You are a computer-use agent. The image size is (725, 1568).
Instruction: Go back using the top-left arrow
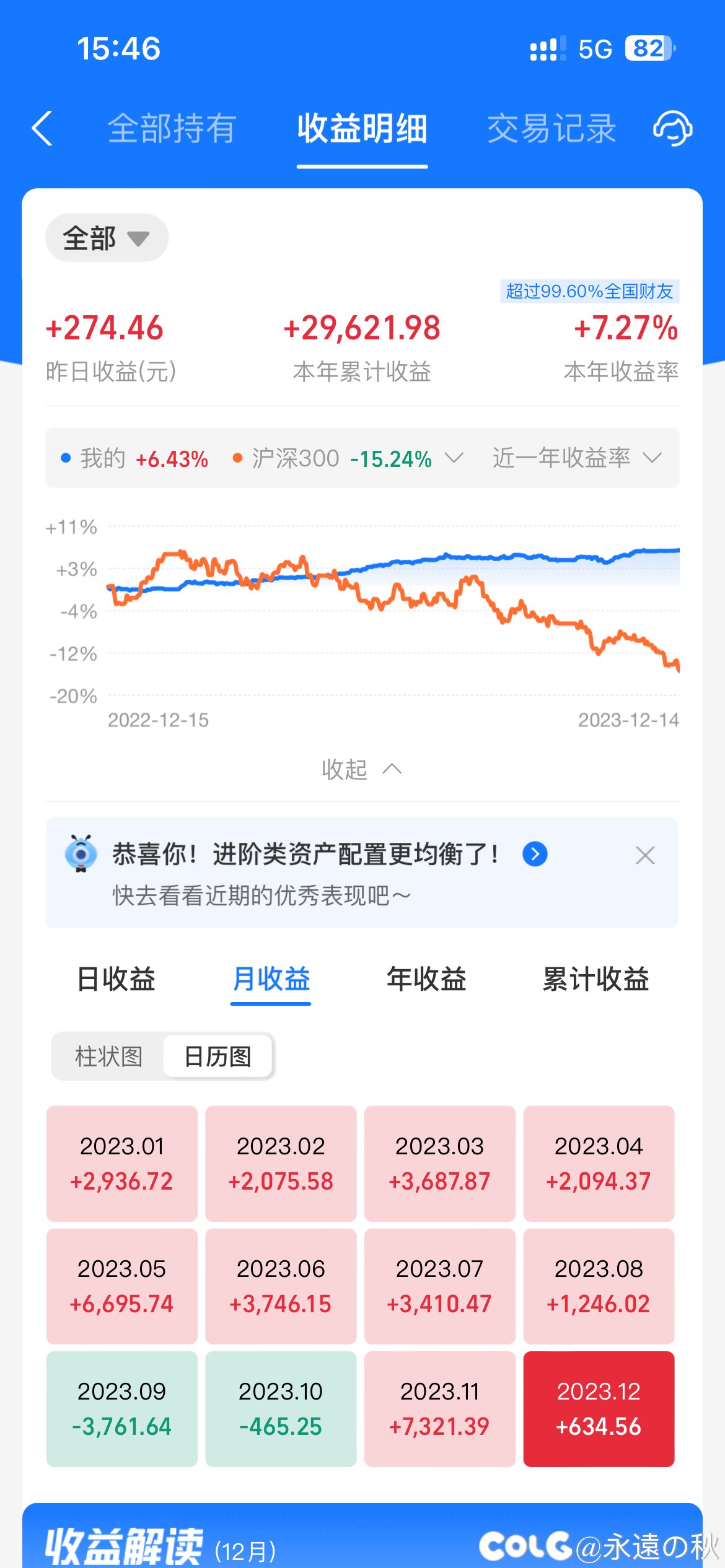click(42, 129)
